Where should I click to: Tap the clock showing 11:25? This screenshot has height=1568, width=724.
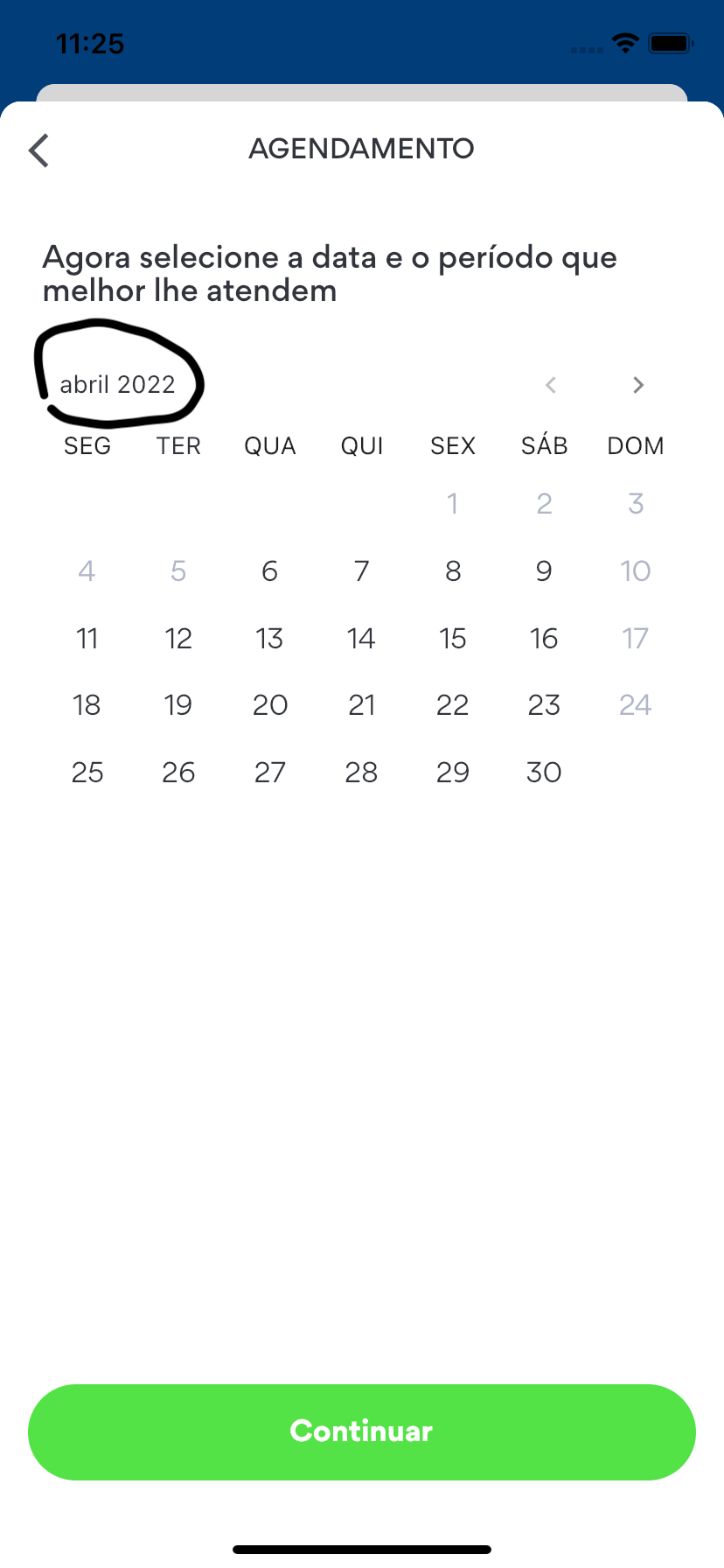tap(88, 43)
